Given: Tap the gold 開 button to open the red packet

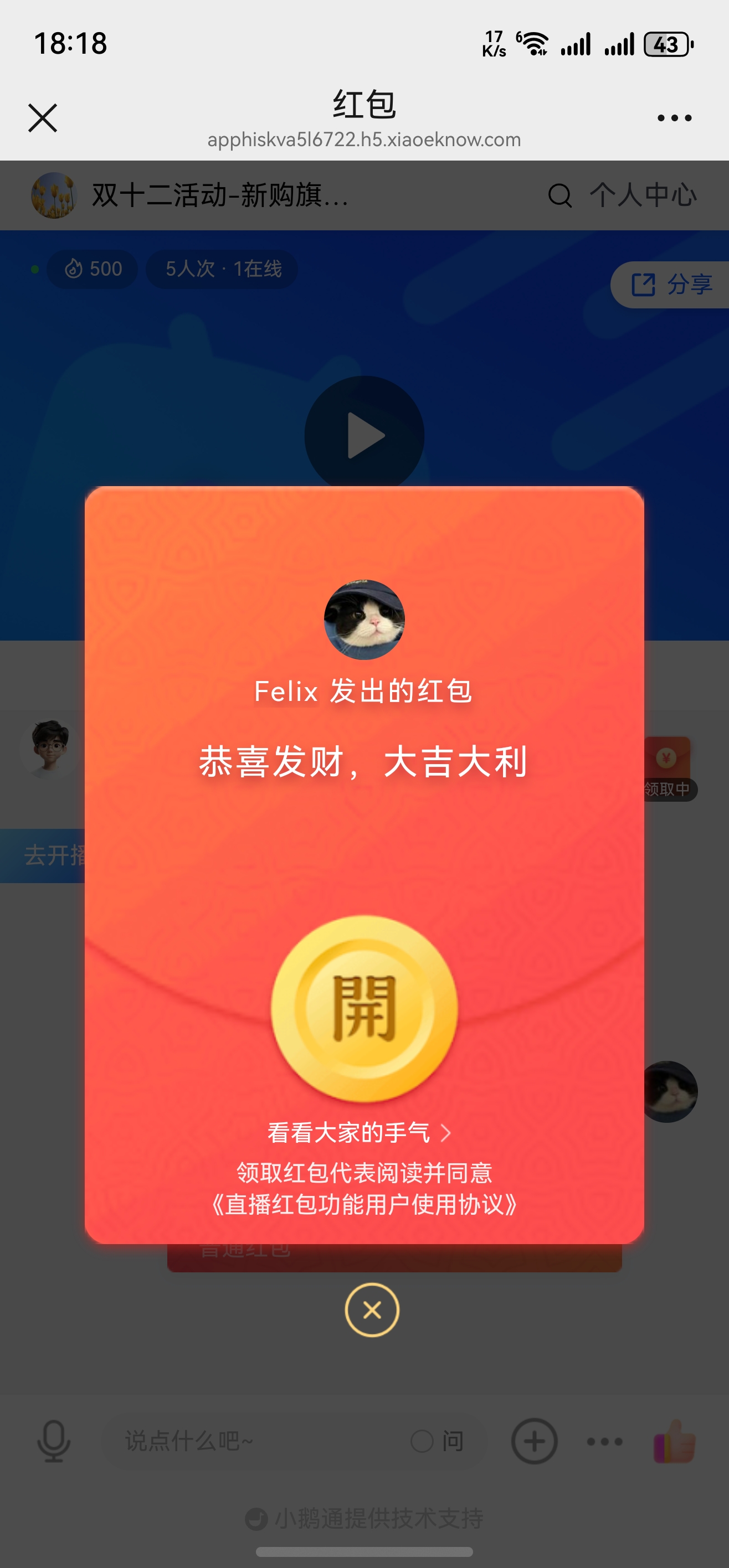Looking at the screenshot, I should pyautogui.click(x=364, y=1008).
